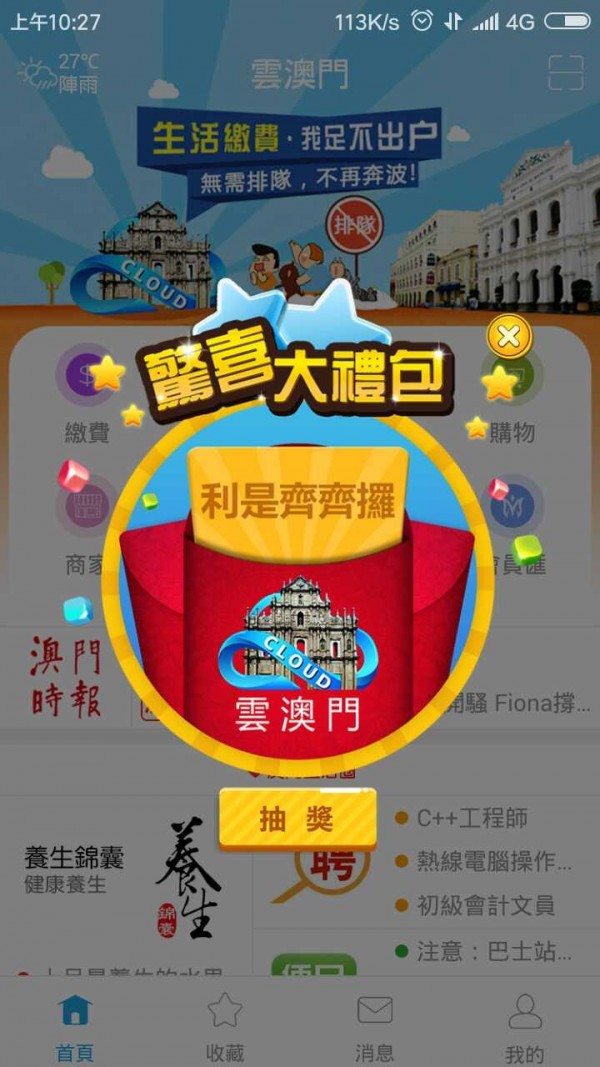This screenshot has width=600, height=1067.
Task: Tap the 抽獎 lottery button
Action: click(x=297, y=819)
